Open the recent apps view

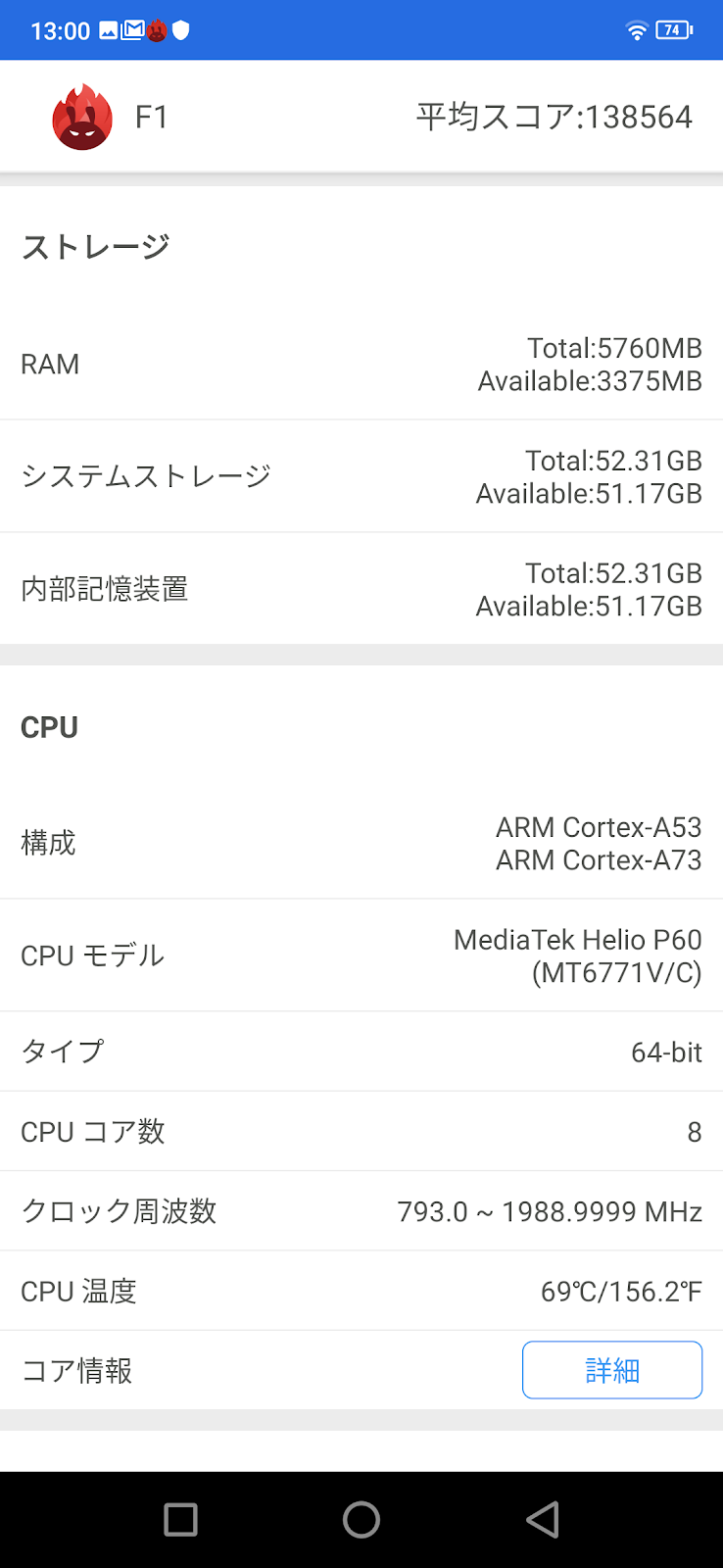pos(180,1519)
